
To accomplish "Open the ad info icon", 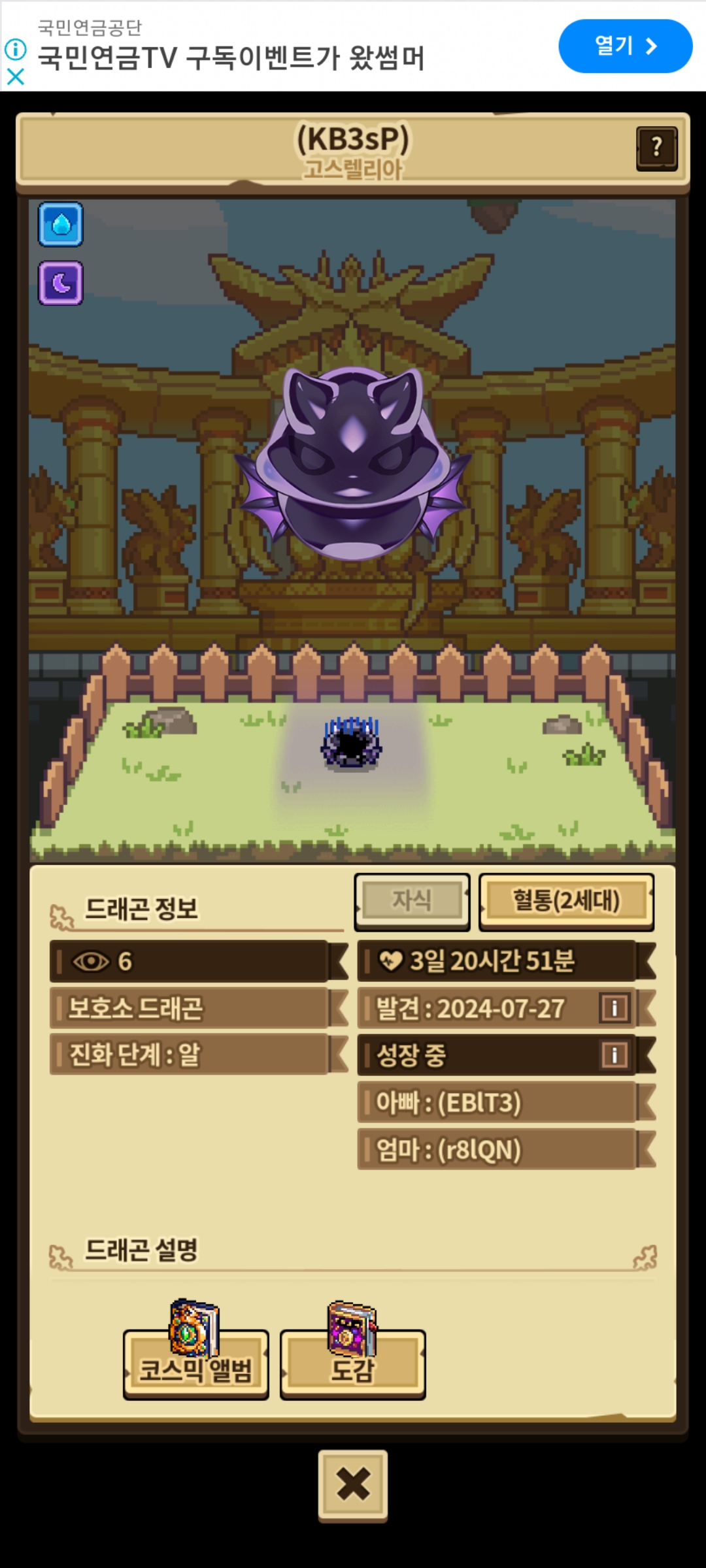I will pos(15,49).
